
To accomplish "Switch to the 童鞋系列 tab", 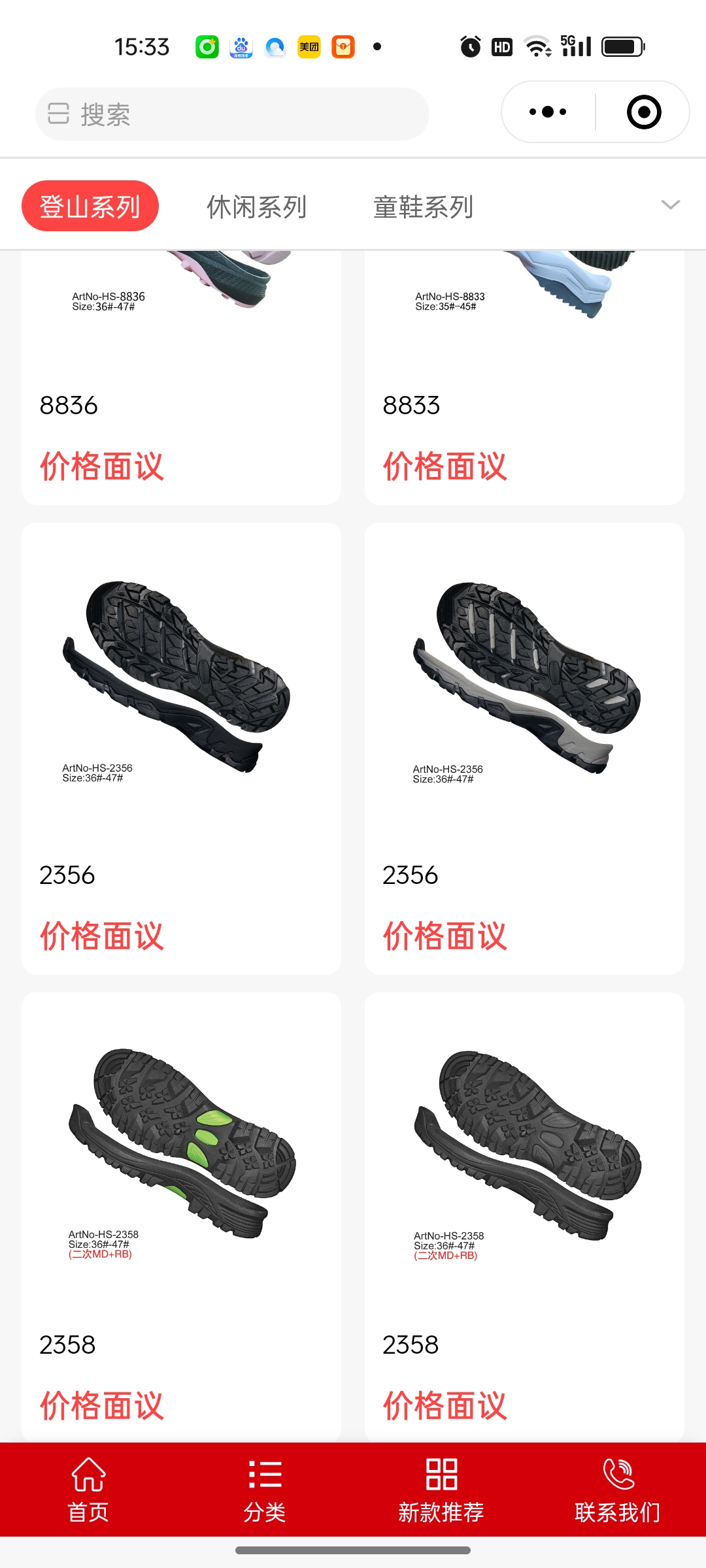I will coord(423,206).
